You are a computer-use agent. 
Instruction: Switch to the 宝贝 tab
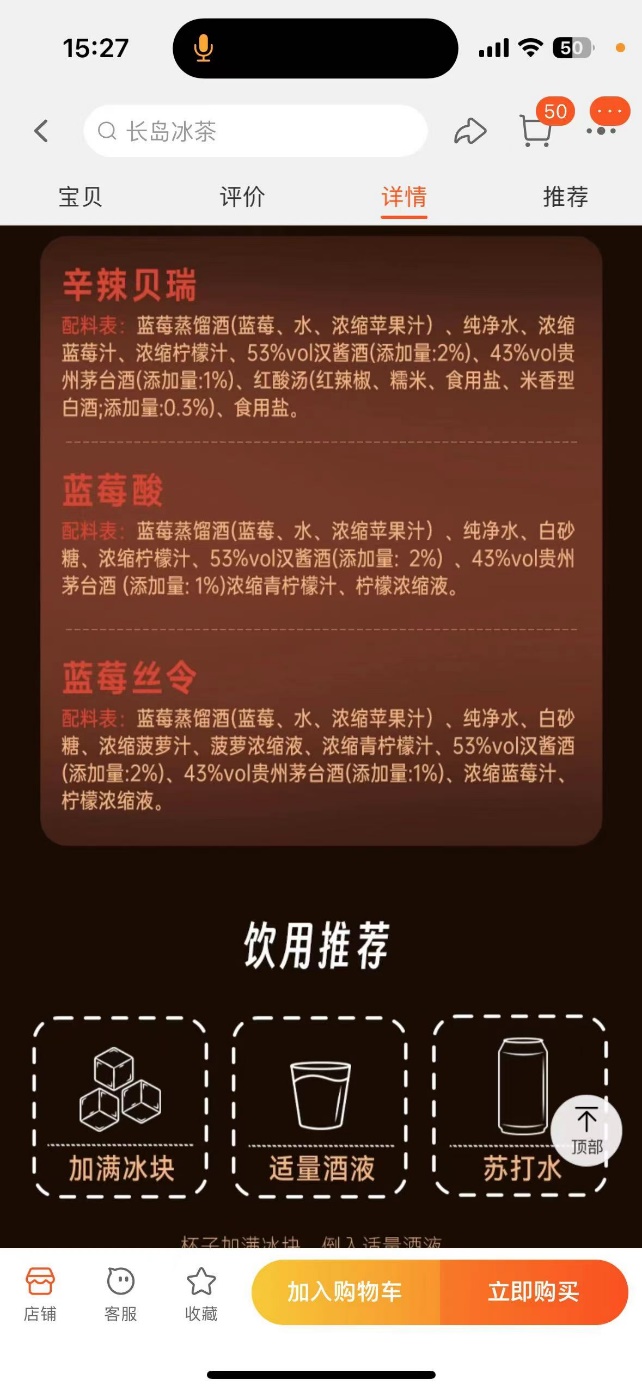[80, 197]
